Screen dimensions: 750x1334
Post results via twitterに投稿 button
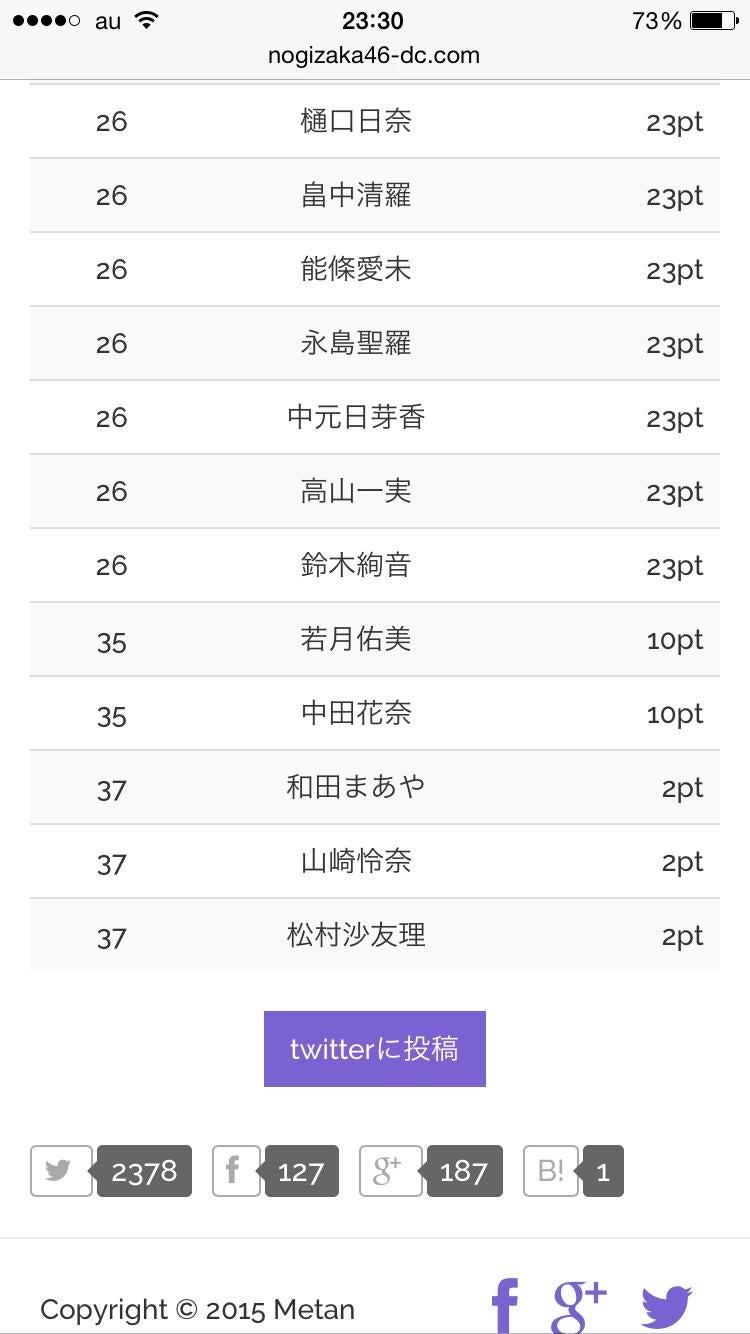coord(374,1048)
